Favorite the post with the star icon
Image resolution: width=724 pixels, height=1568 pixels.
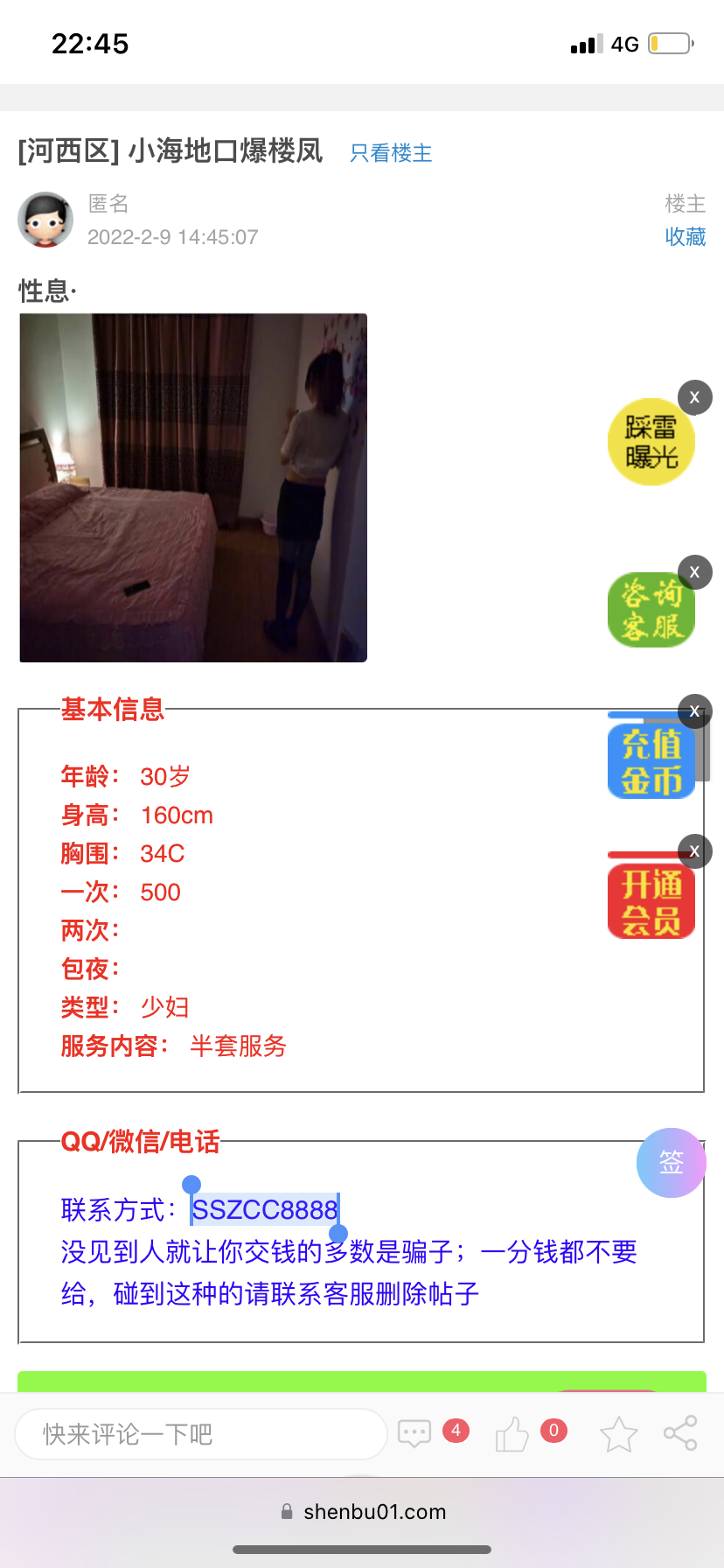tap(618, 1434)
